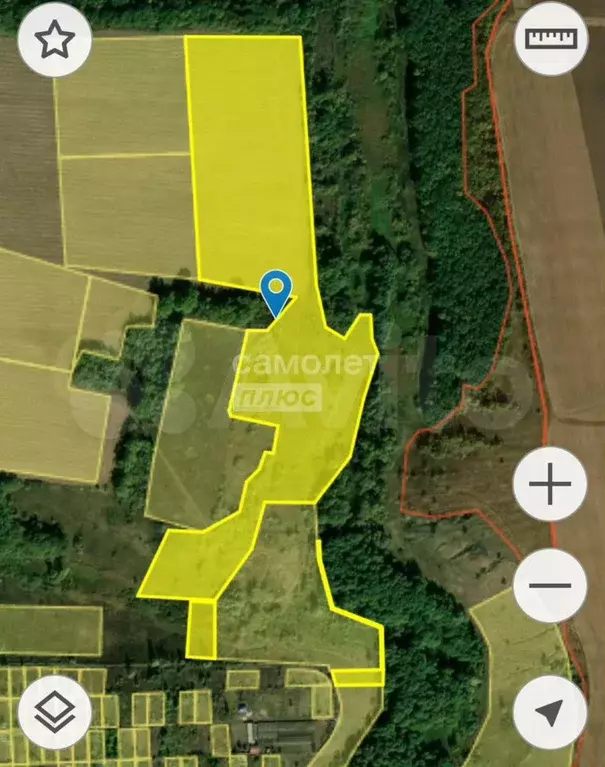Zoom out of the map
This screenshot has height=767, width=605.
[549, 586]
